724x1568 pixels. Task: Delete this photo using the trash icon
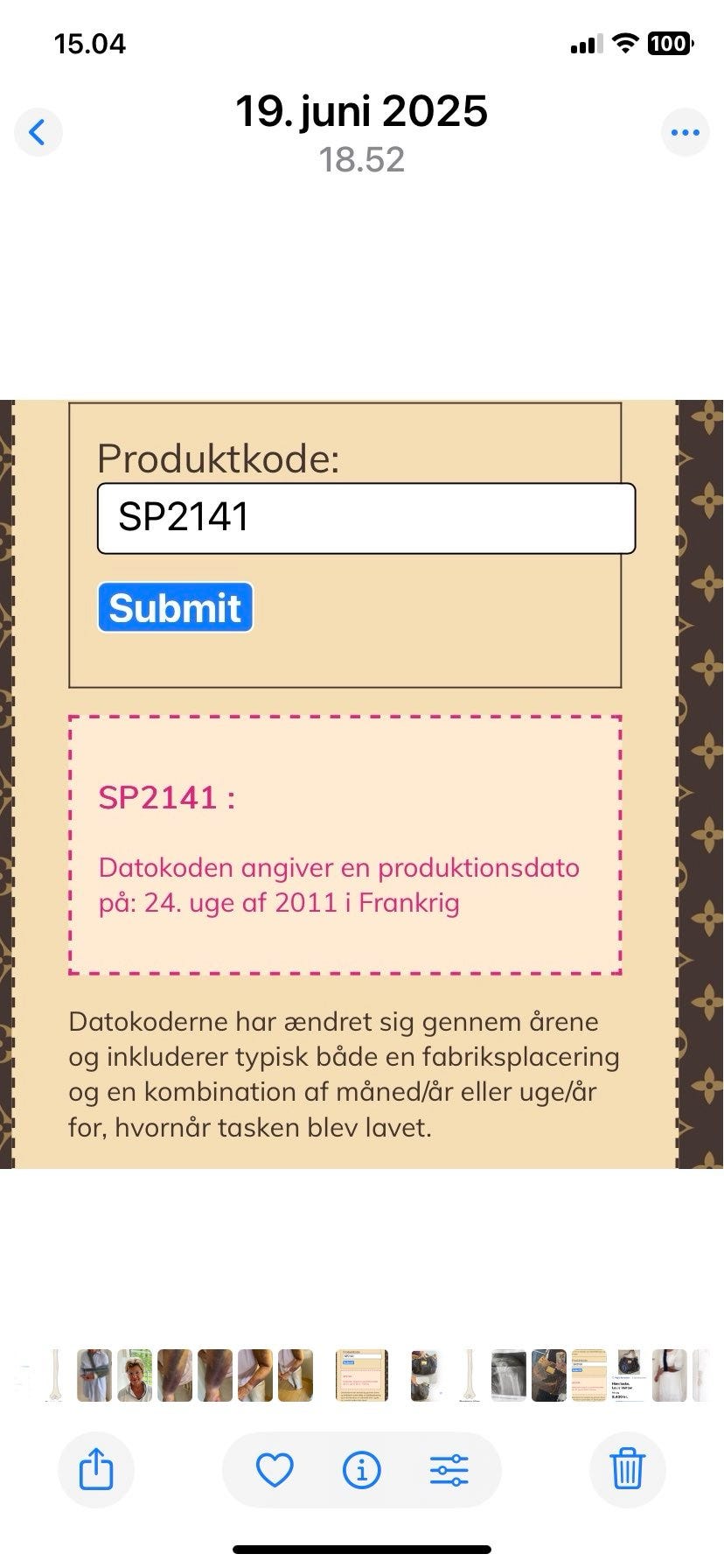(x=628, y=1470)
